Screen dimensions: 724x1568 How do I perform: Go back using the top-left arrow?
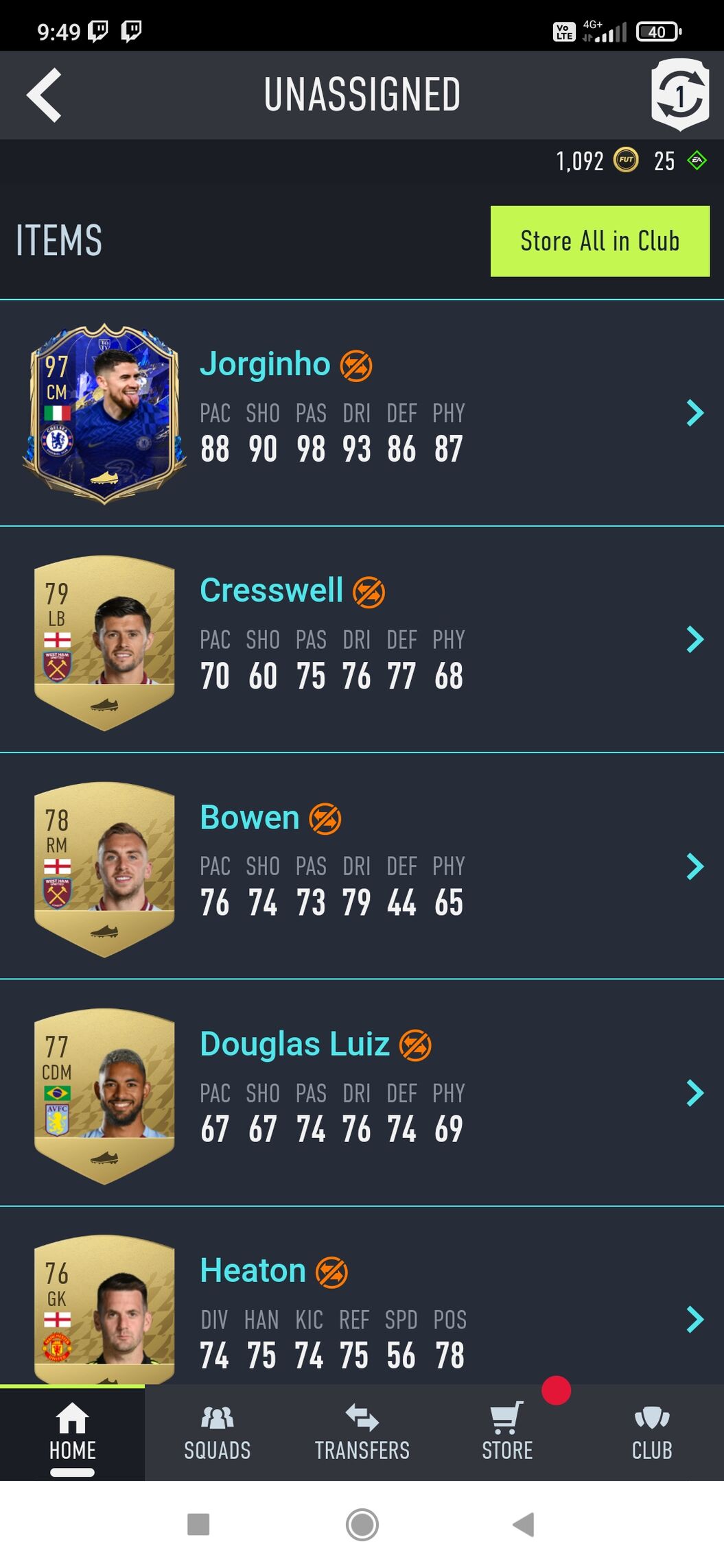(44, 95)
